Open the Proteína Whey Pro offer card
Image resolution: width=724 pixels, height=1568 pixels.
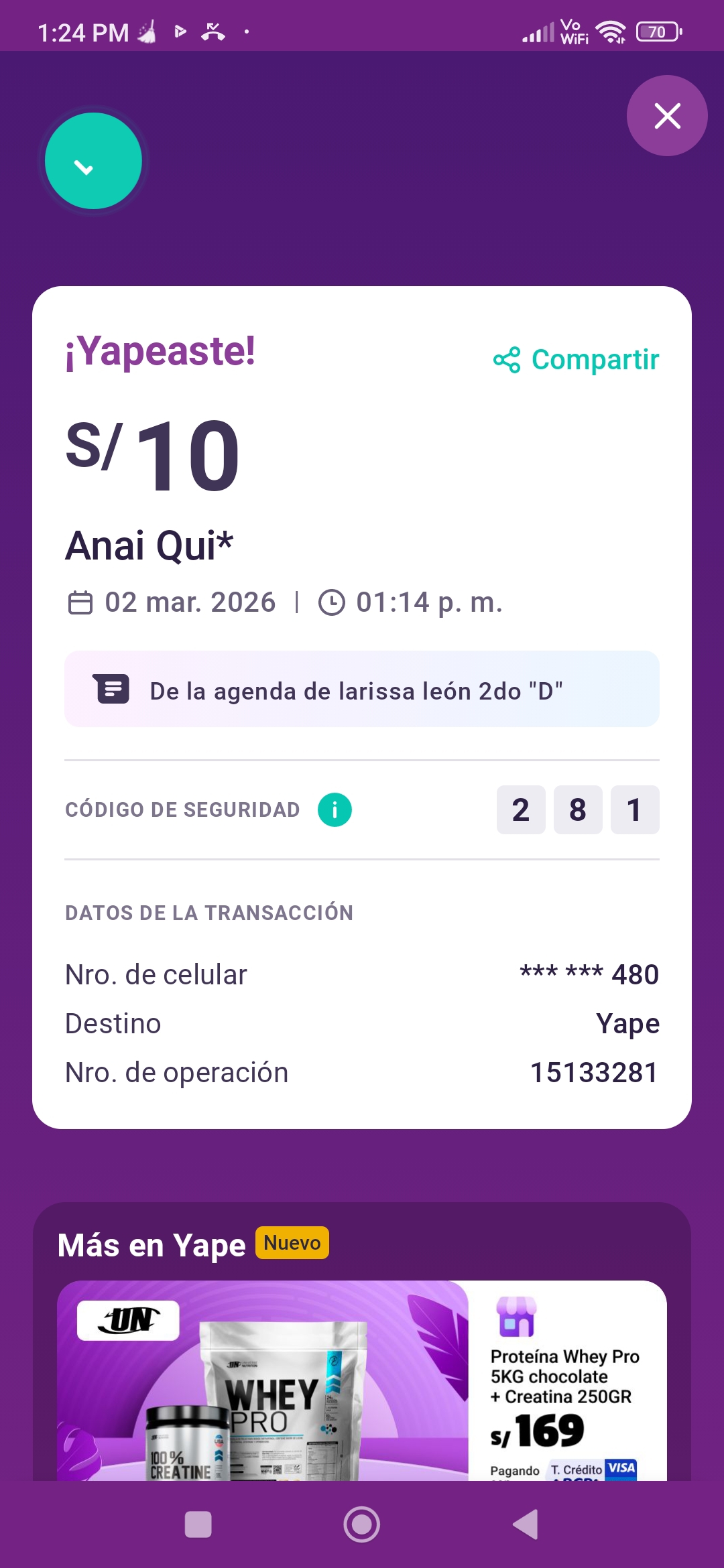click(362, 1380)
